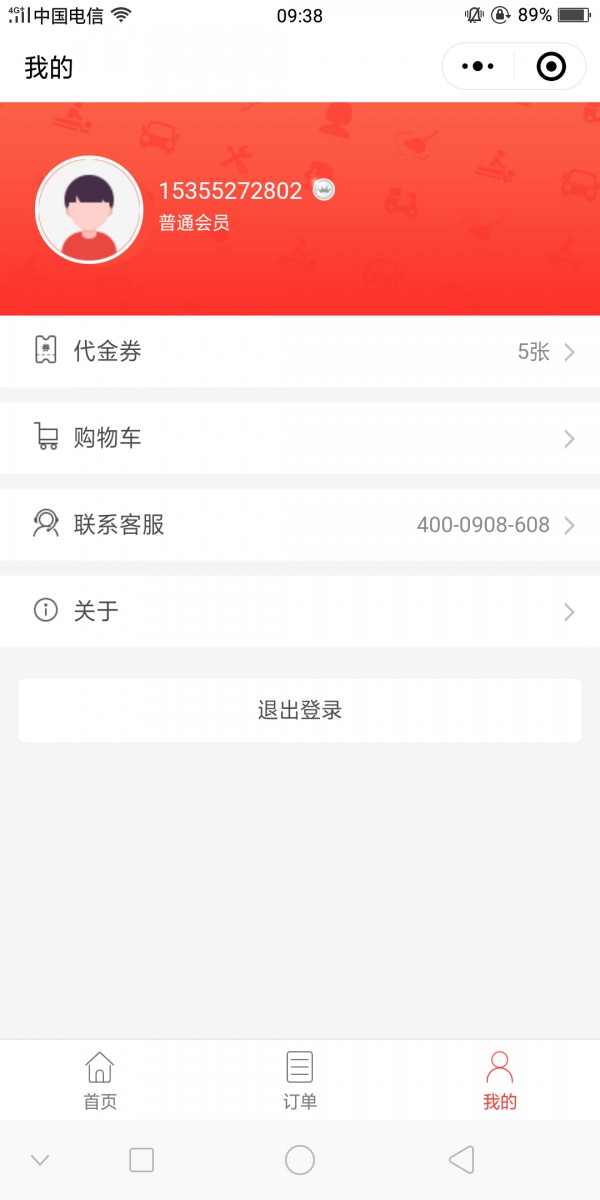
Task: Tap the profile avatar picture
Action: [x=89, y=210]
